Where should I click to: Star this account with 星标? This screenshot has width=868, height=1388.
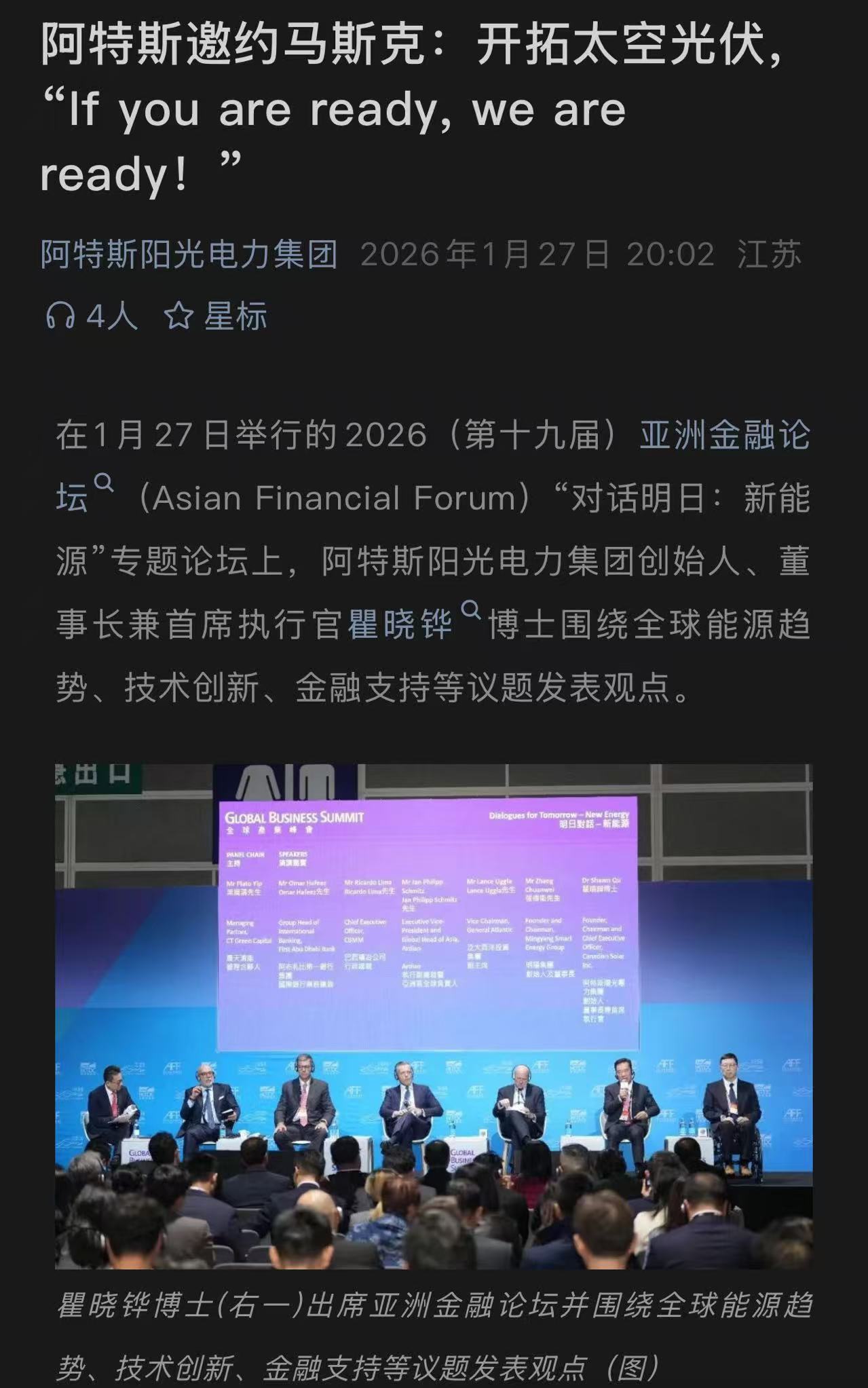pyautogui.click(x=216, y=316)
